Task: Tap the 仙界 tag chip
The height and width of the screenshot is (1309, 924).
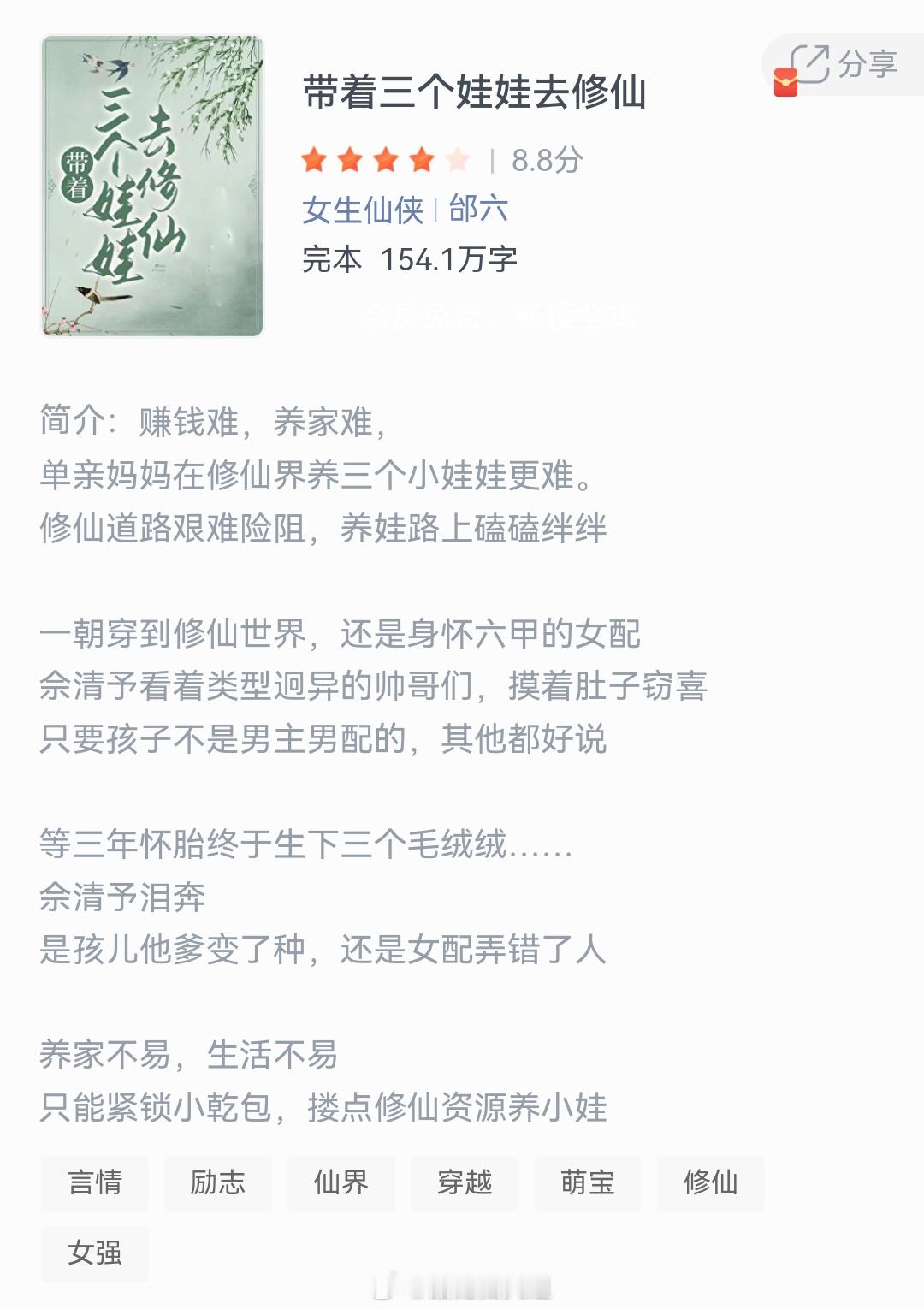Action: click(341, 1183)
